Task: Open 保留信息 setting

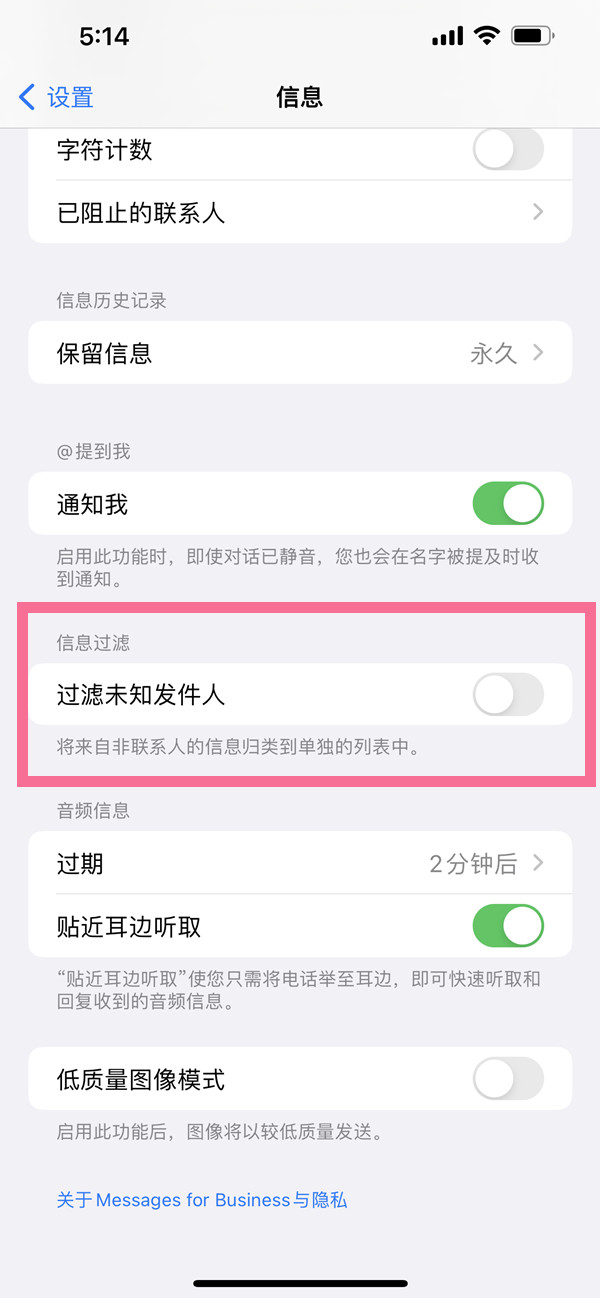Action: (300, 353)
